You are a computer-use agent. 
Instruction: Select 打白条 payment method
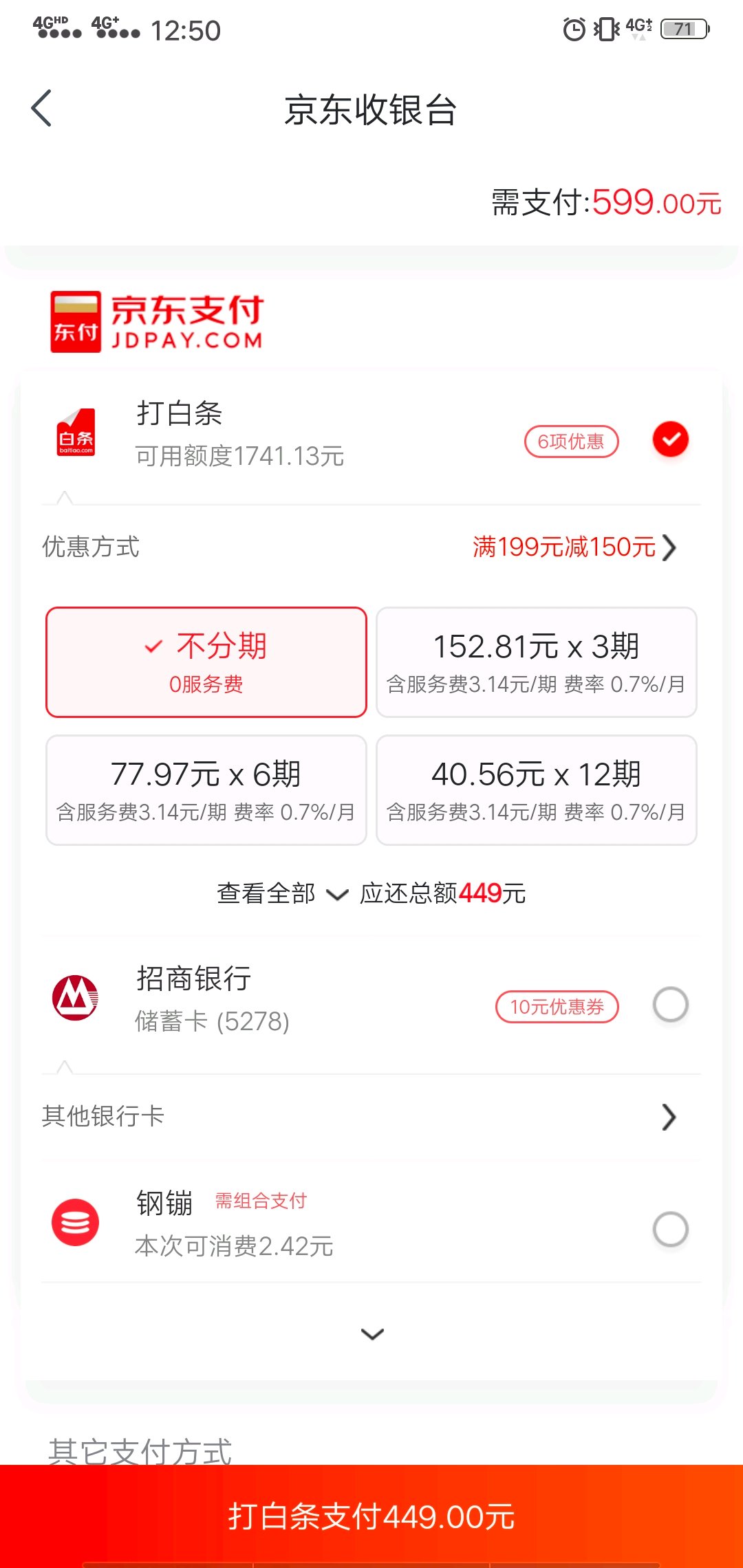[670, 439]
